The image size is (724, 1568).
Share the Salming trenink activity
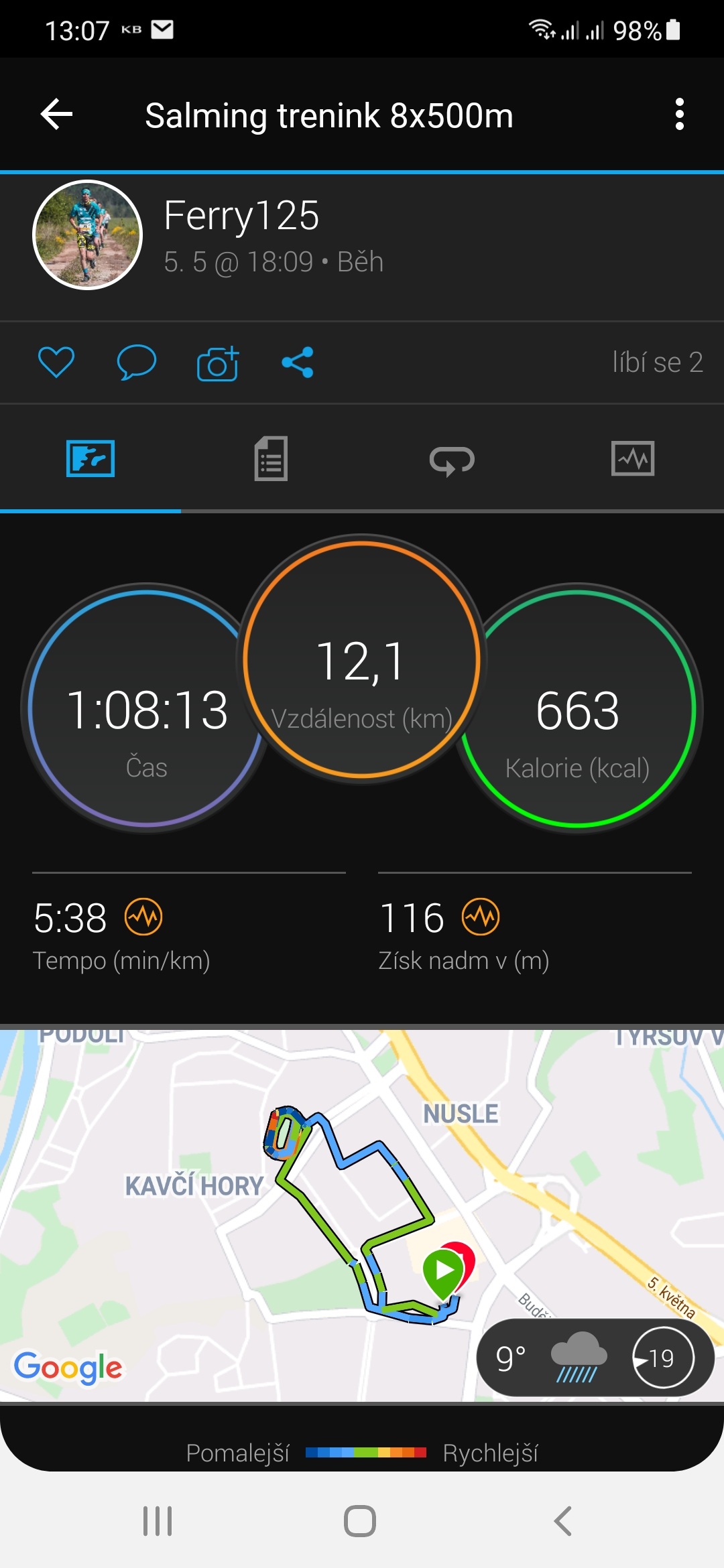pyautogui.click(x=298, y=363)
